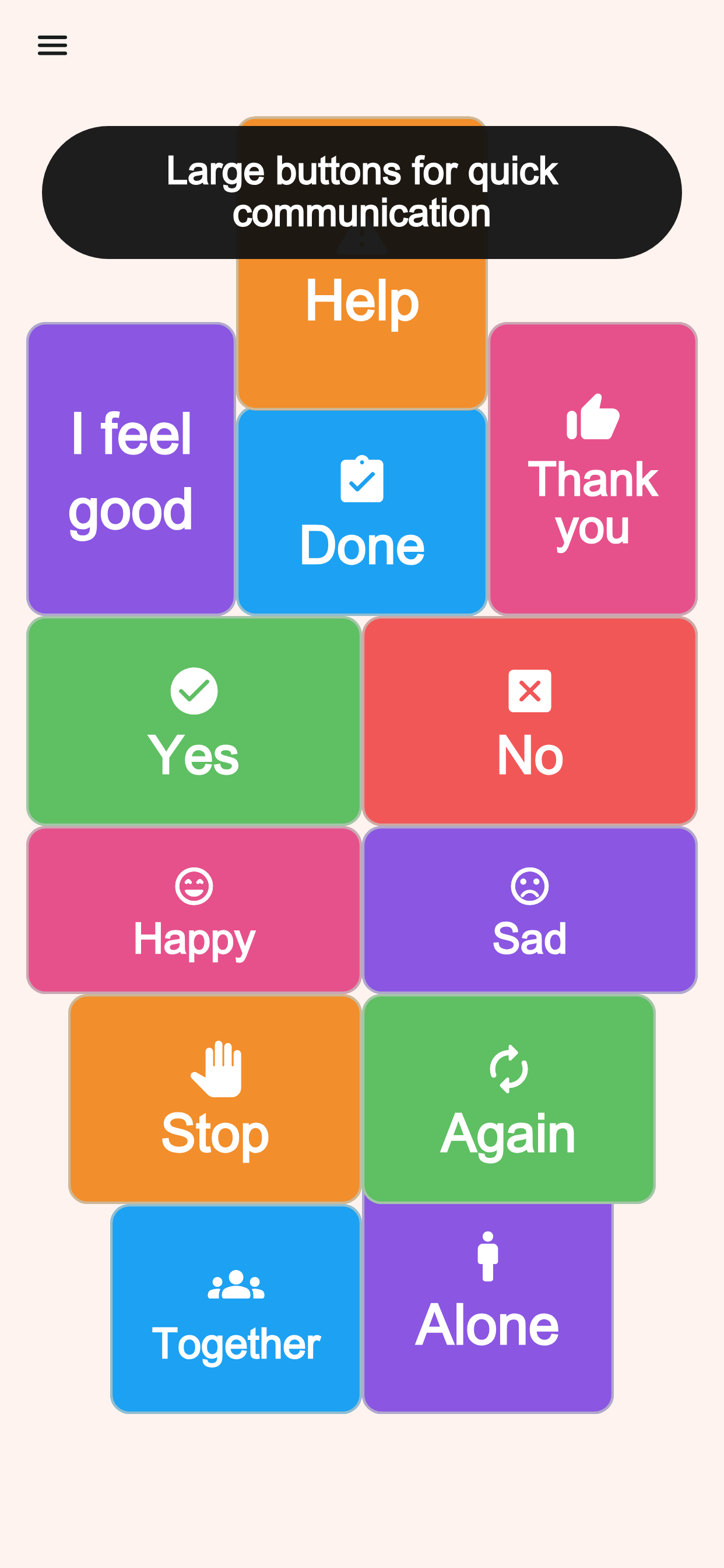Select the Alone button
Viewport: 724px width, 1568px height.
tap(488, 1303)
